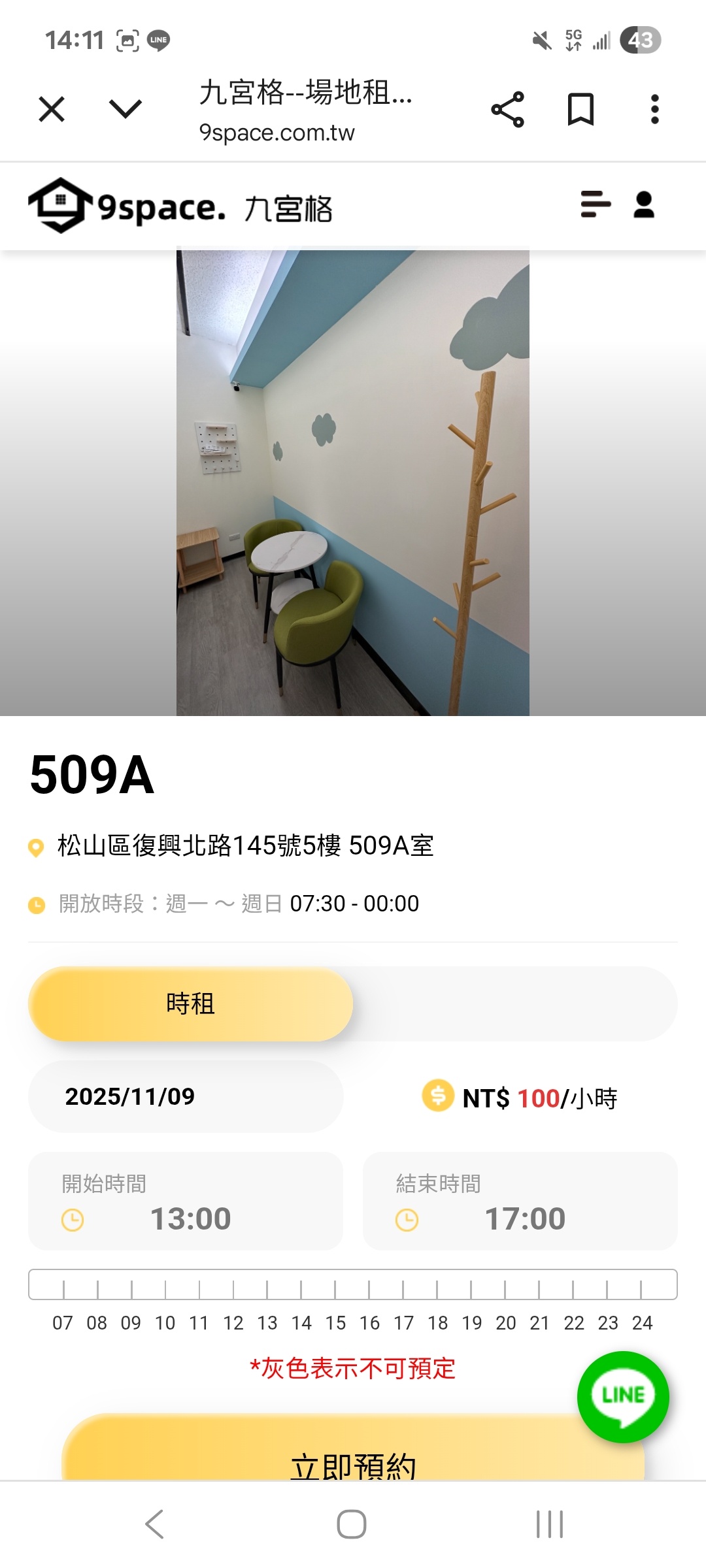Viewport: 706px width, 1568px height.
Task: Go to the 9space homepage logo
Action: click(x=180, y=206)
